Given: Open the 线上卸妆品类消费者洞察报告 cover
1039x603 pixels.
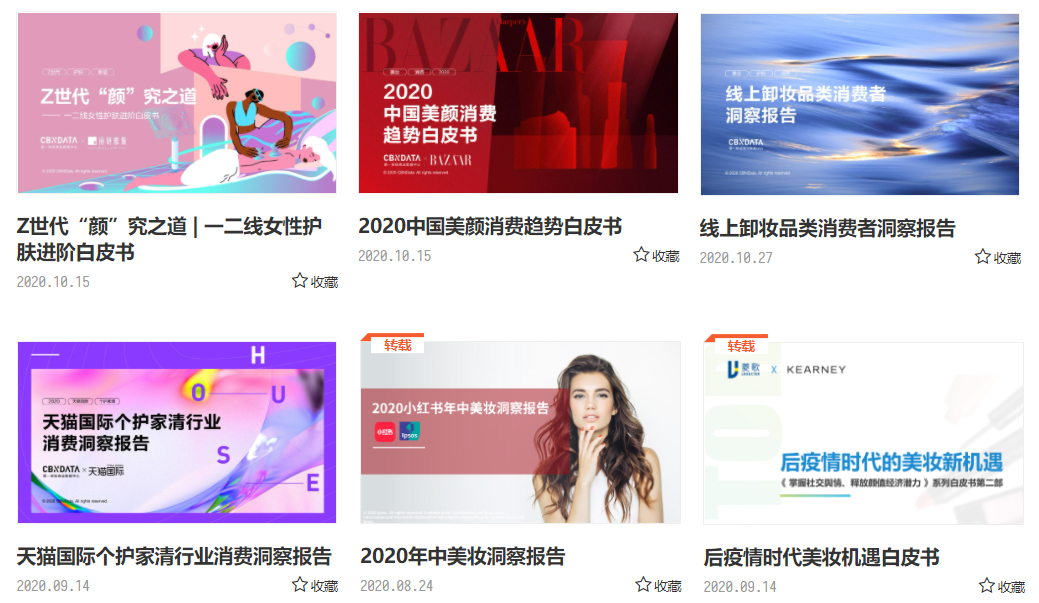Looking at the screenshot, I should pos(859,104).
